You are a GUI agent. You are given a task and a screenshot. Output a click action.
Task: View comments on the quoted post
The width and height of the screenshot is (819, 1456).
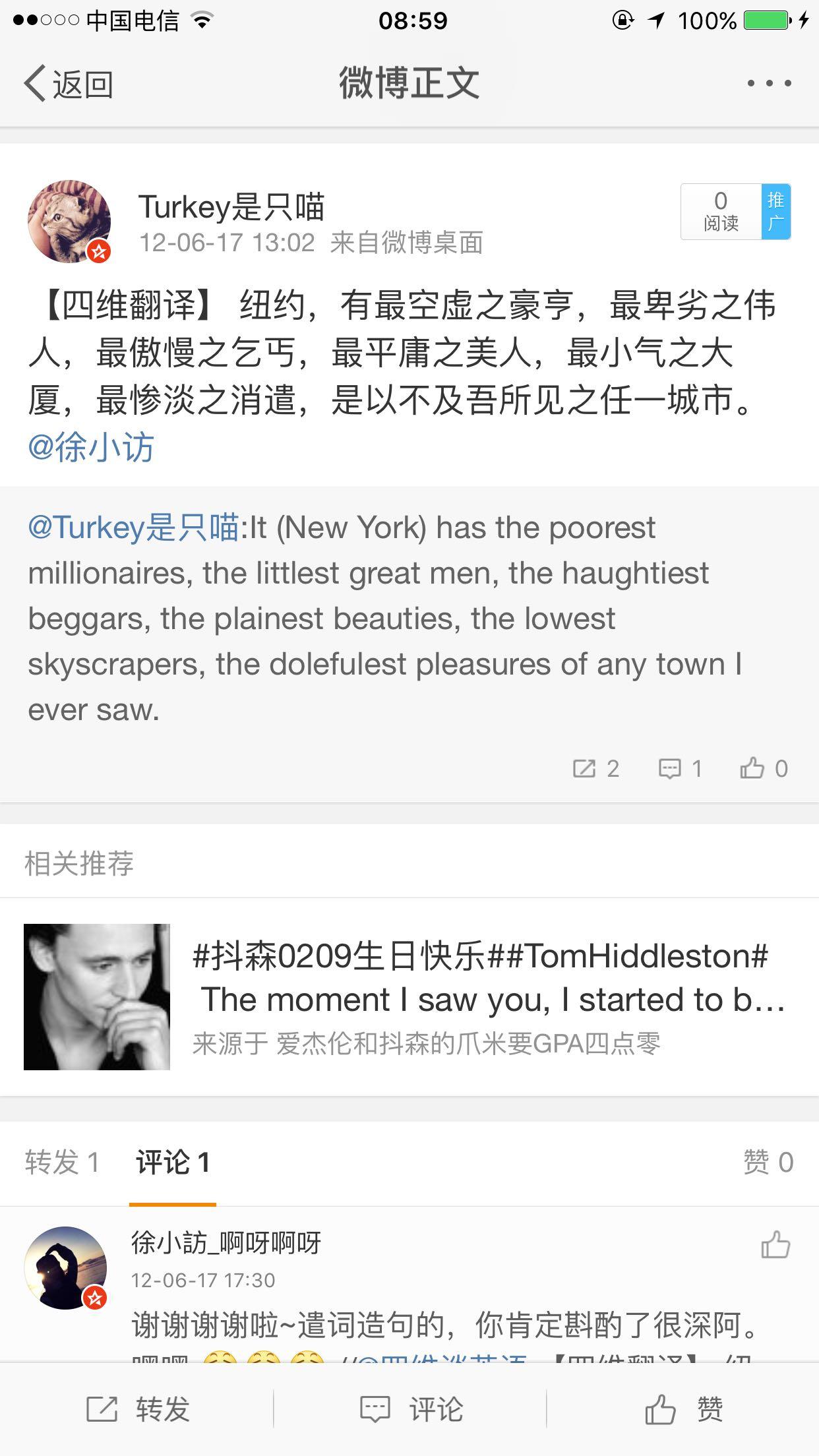tap(680, 768)
